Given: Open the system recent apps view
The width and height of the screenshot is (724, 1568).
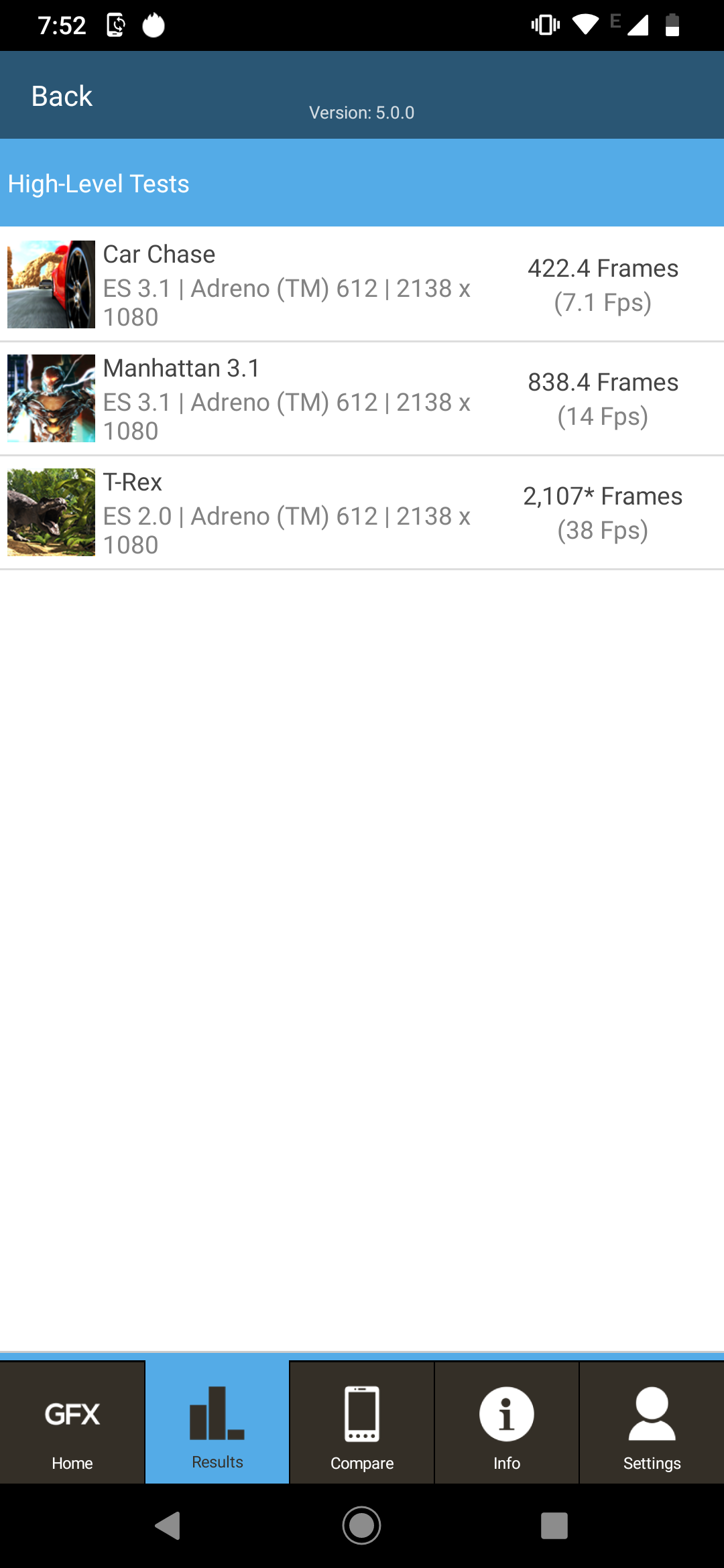Looking at the screenshot, I should point(554,1526).
